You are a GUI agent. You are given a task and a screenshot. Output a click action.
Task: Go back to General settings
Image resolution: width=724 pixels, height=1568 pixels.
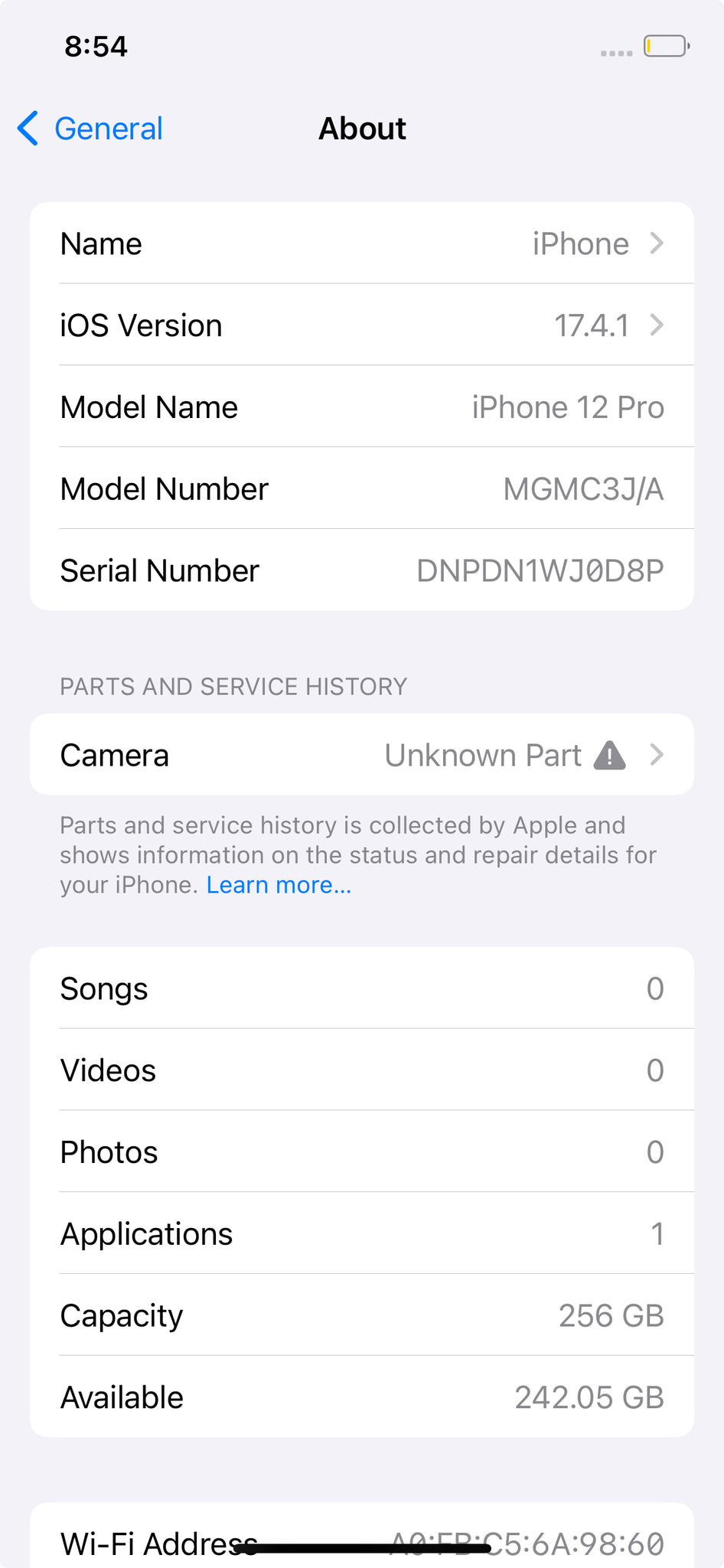click(90, 129)
